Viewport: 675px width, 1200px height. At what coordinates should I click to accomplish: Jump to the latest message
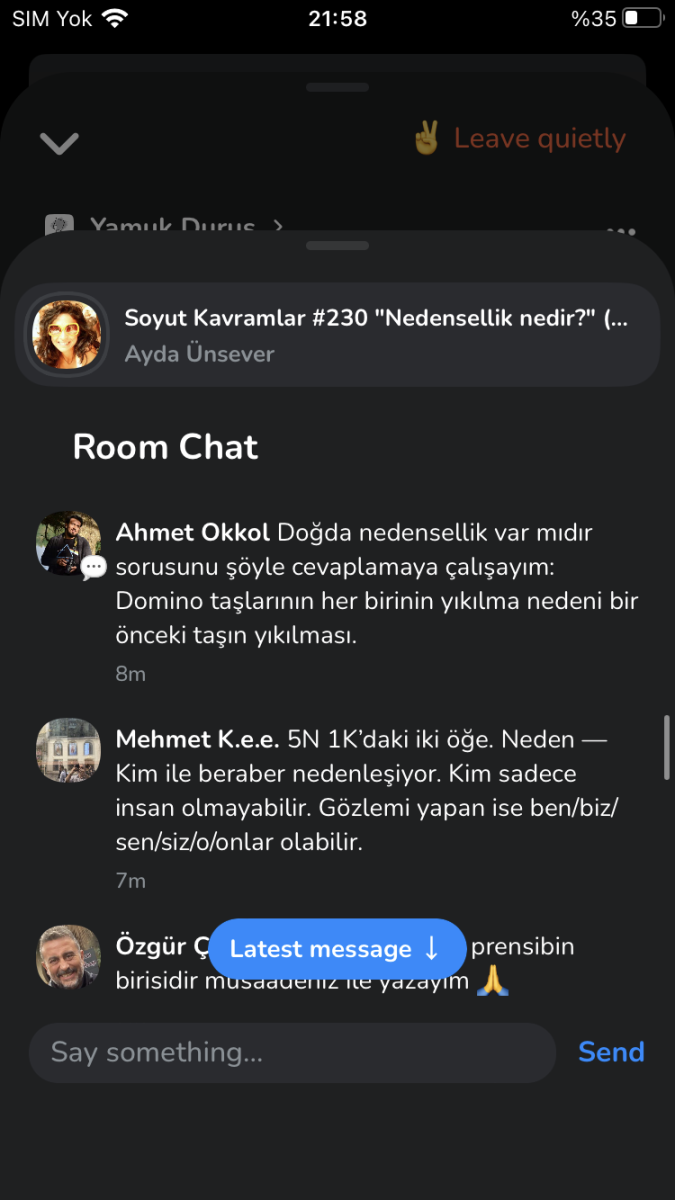point(337,948)
